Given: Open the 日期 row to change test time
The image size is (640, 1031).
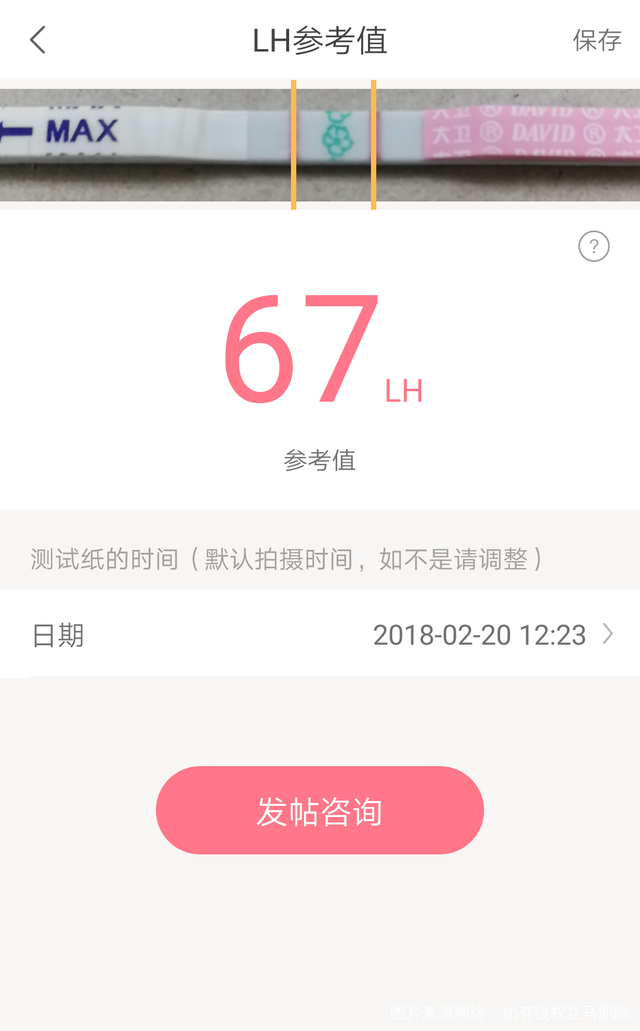Looking at the screenshot, I should [x=320, y=635].
